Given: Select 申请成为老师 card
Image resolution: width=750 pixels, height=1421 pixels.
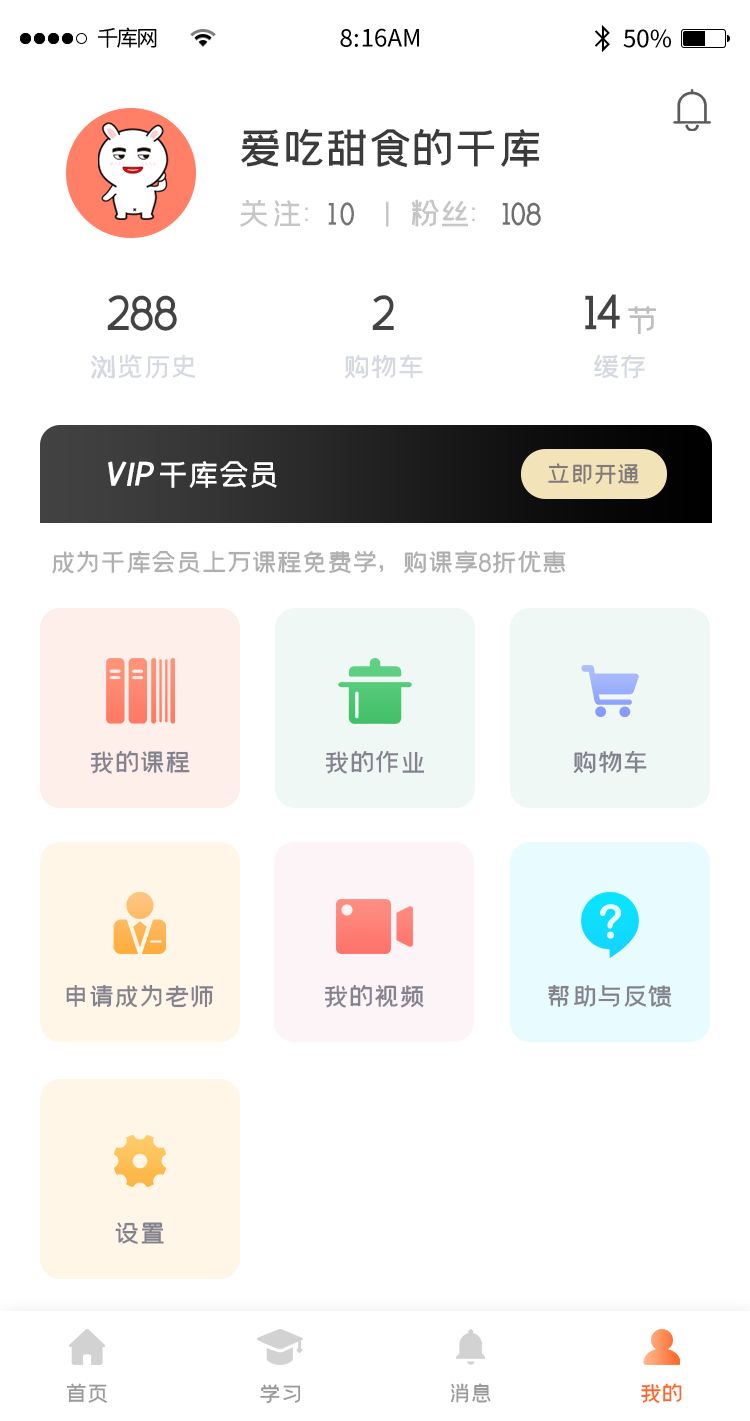Looking at the screenshot, I should pyautogui.click(x=140, y=942).
